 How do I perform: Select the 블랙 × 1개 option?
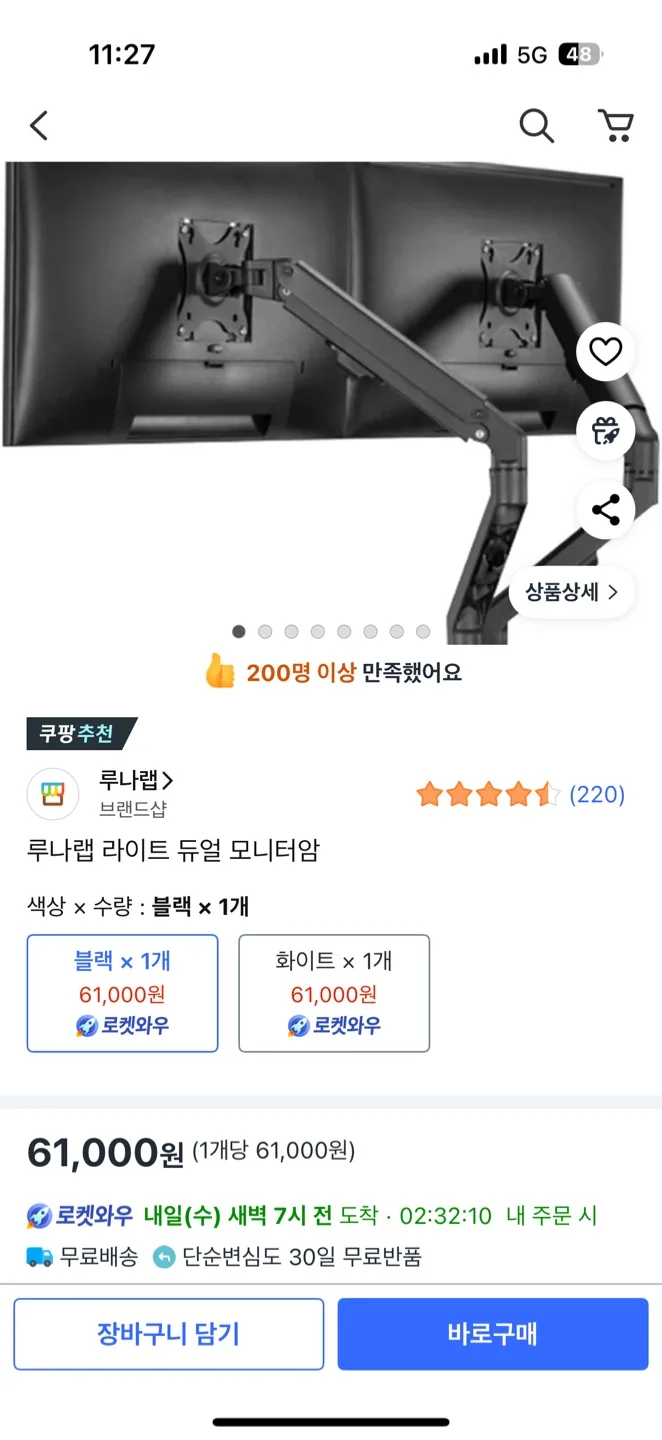pos(122,993)
